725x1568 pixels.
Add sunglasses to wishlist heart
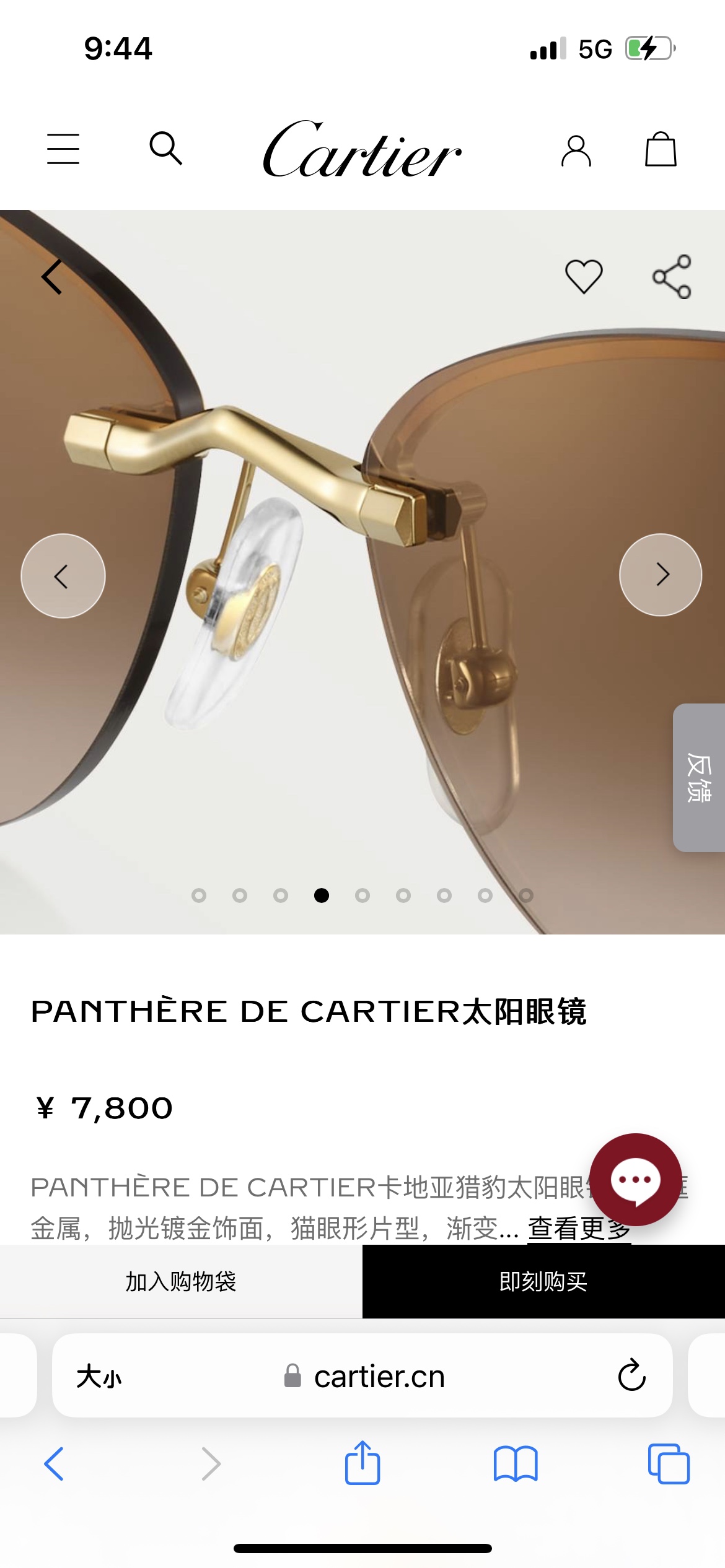(x=584, y=276)
